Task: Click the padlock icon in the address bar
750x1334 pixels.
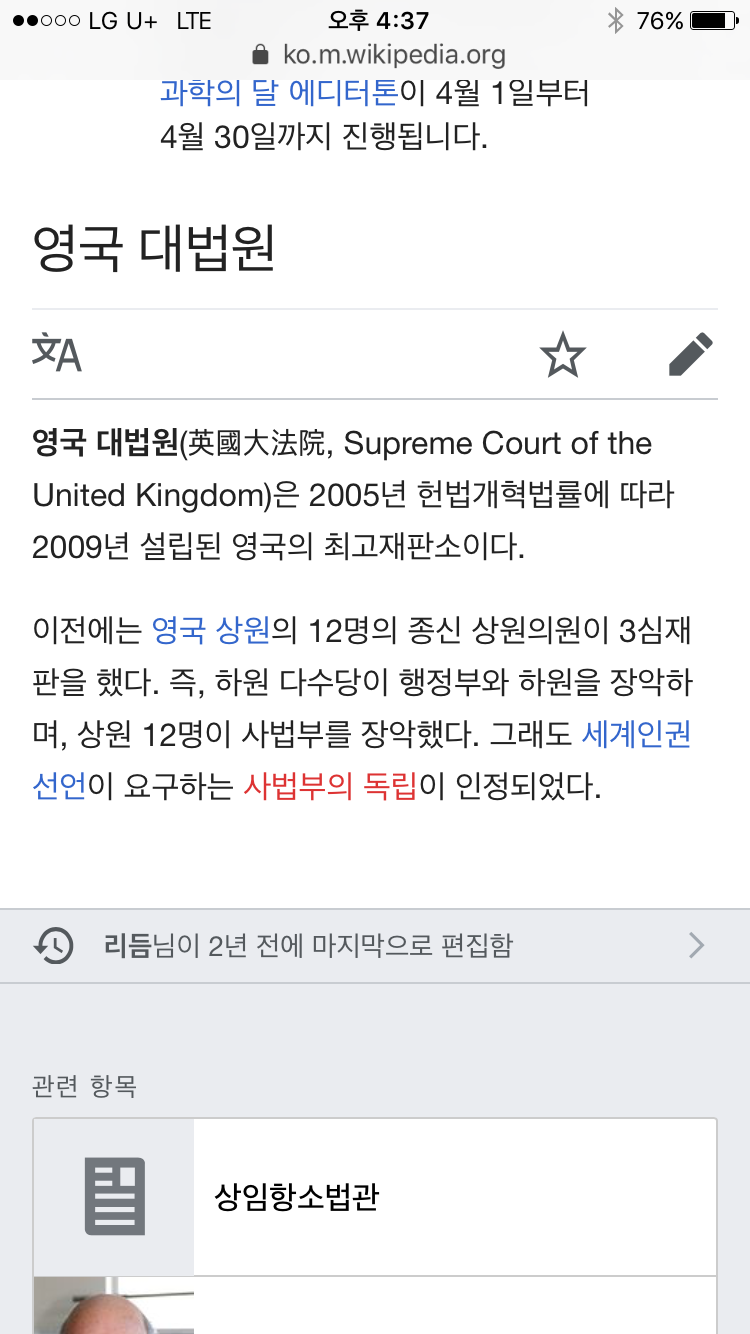Action: [263, 56]
